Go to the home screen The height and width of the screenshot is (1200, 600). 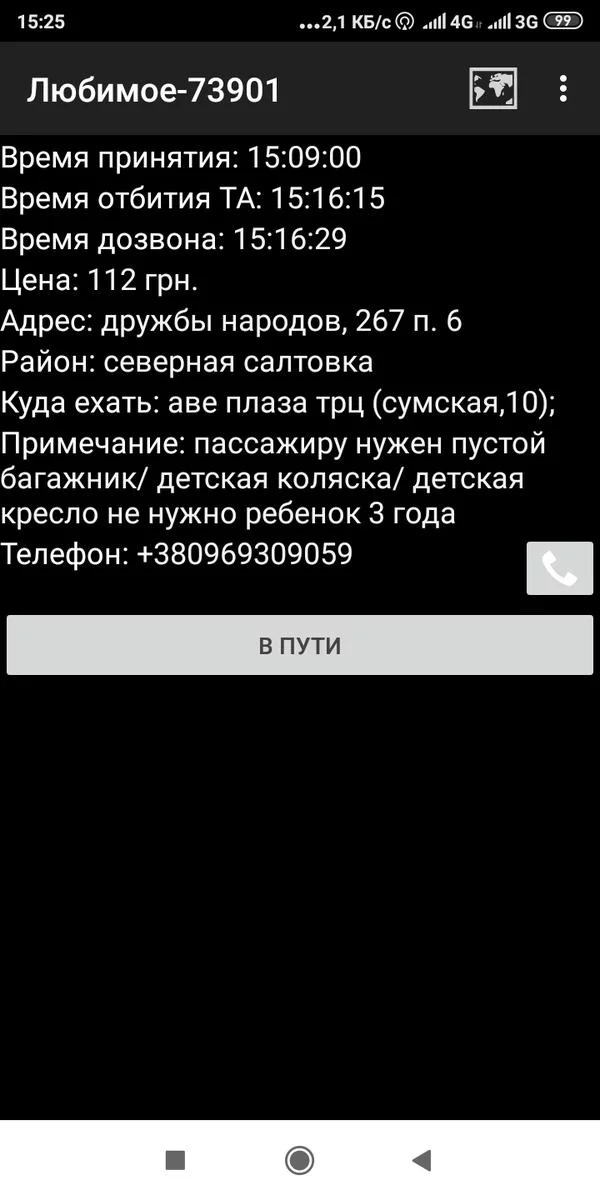pos(299,1160)
